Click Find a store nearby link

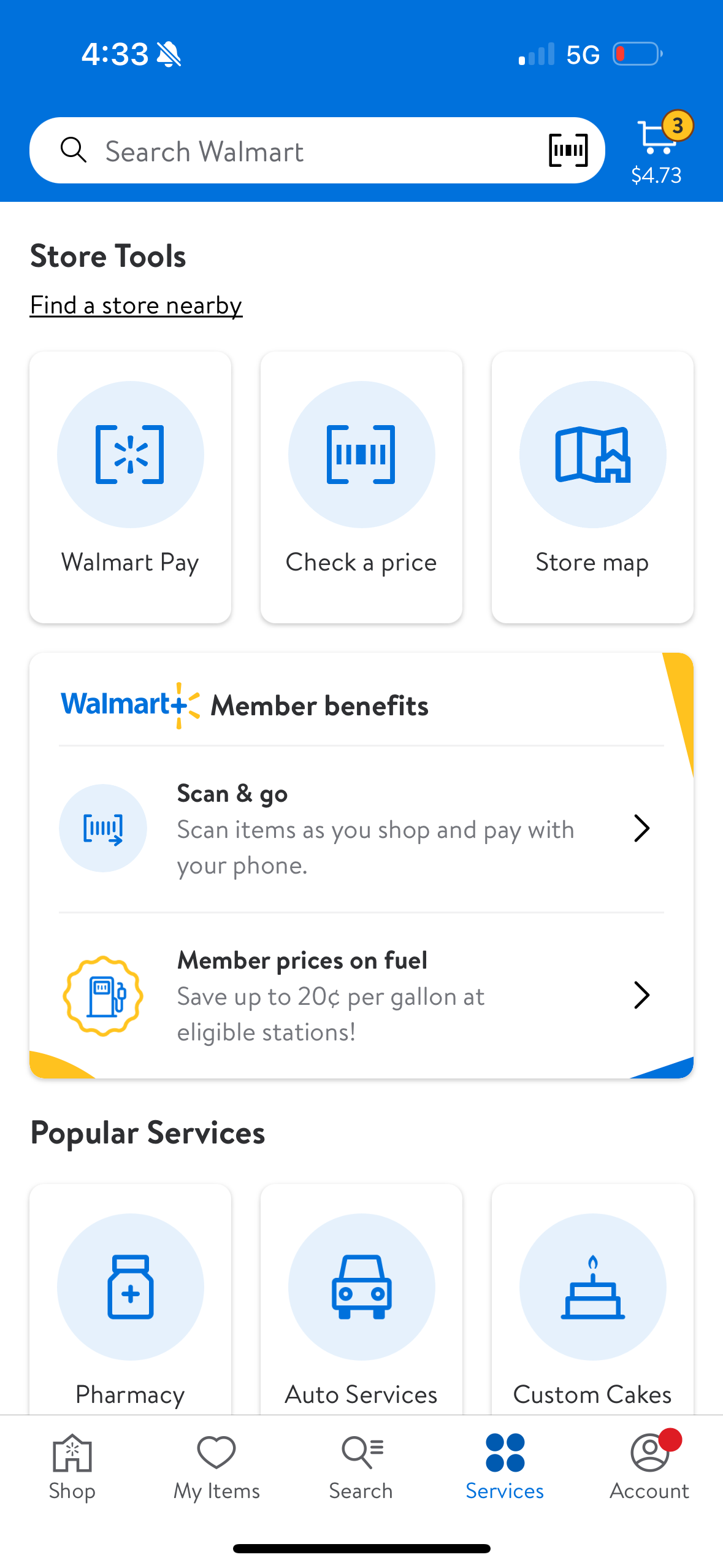tap(136, 305)
